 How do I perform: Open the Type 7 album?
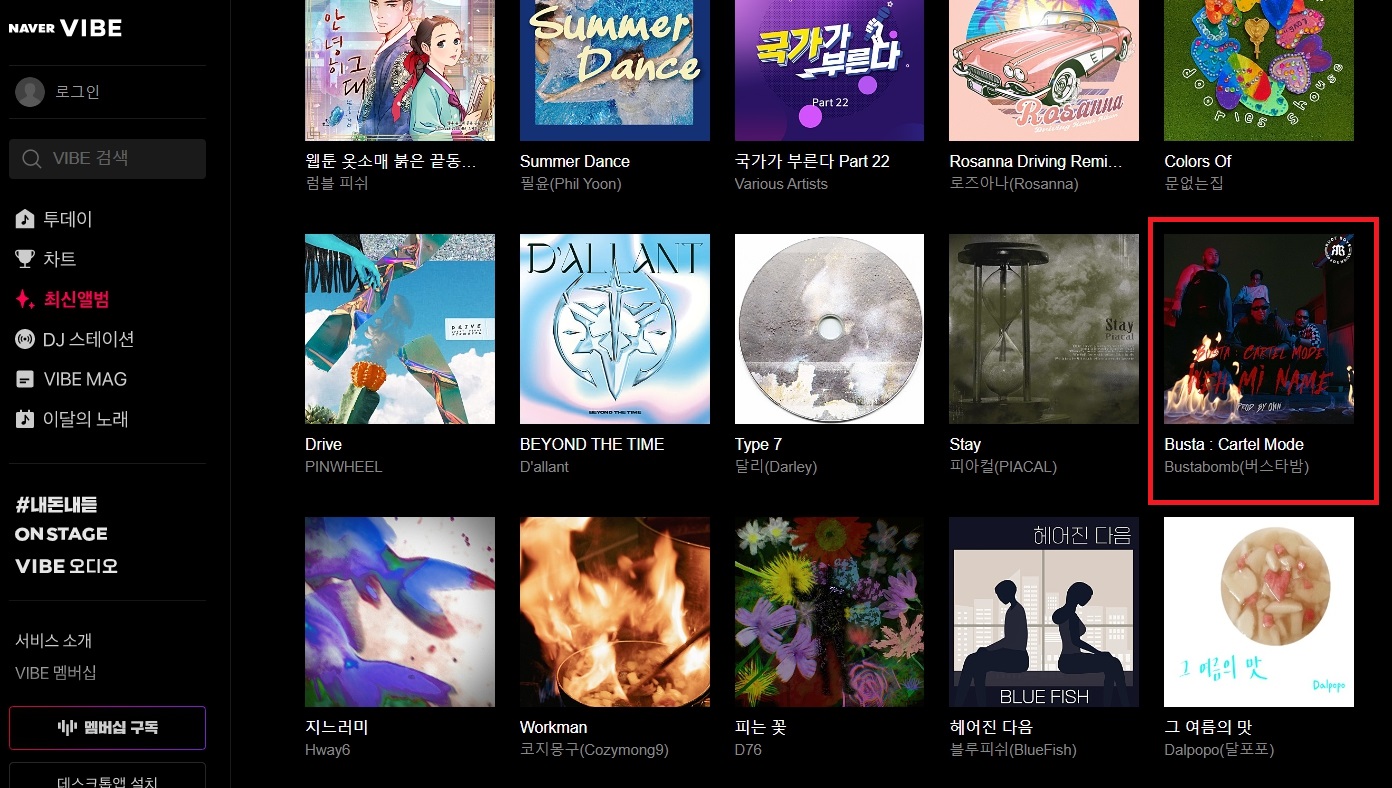829,329
